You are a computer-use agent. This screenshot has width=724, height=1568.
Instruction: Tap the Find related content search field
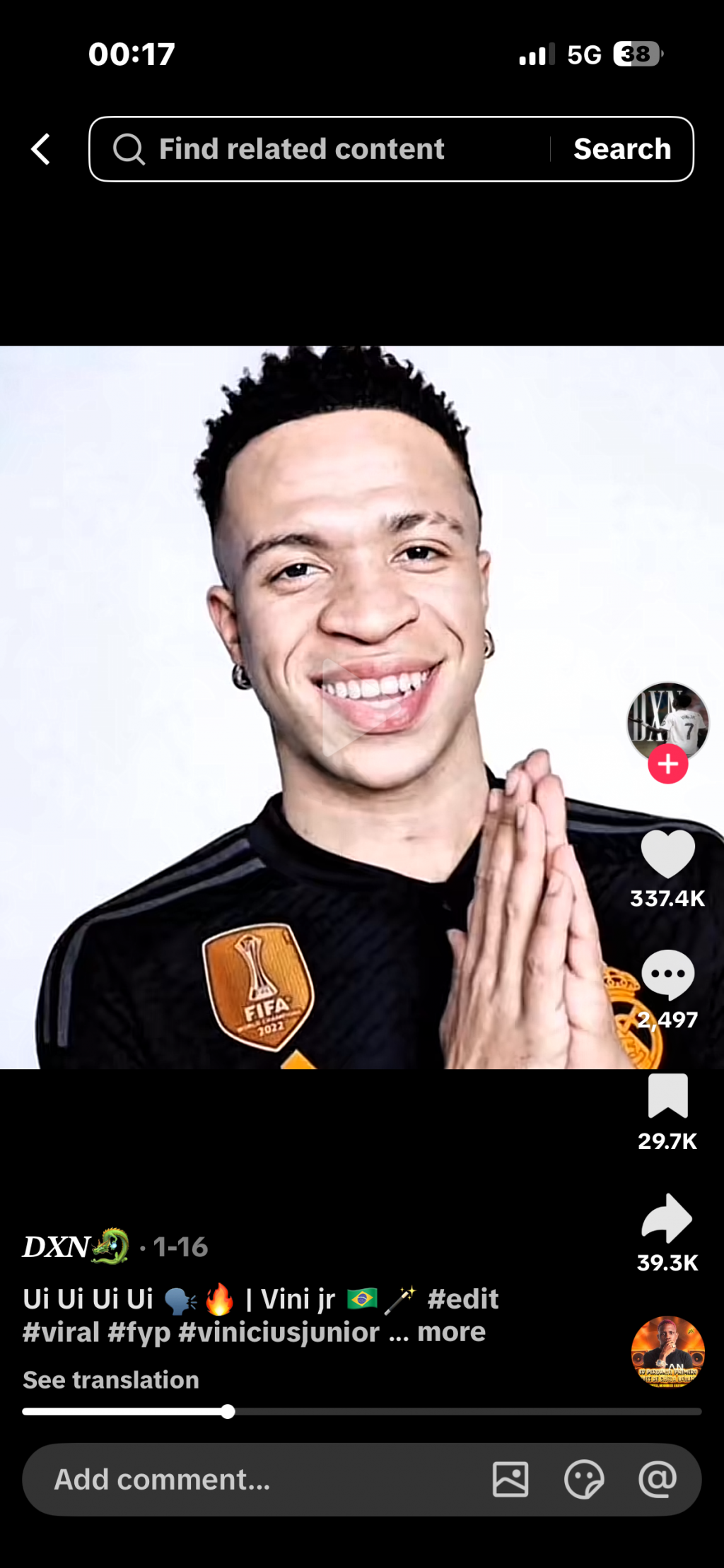(318, 149)
